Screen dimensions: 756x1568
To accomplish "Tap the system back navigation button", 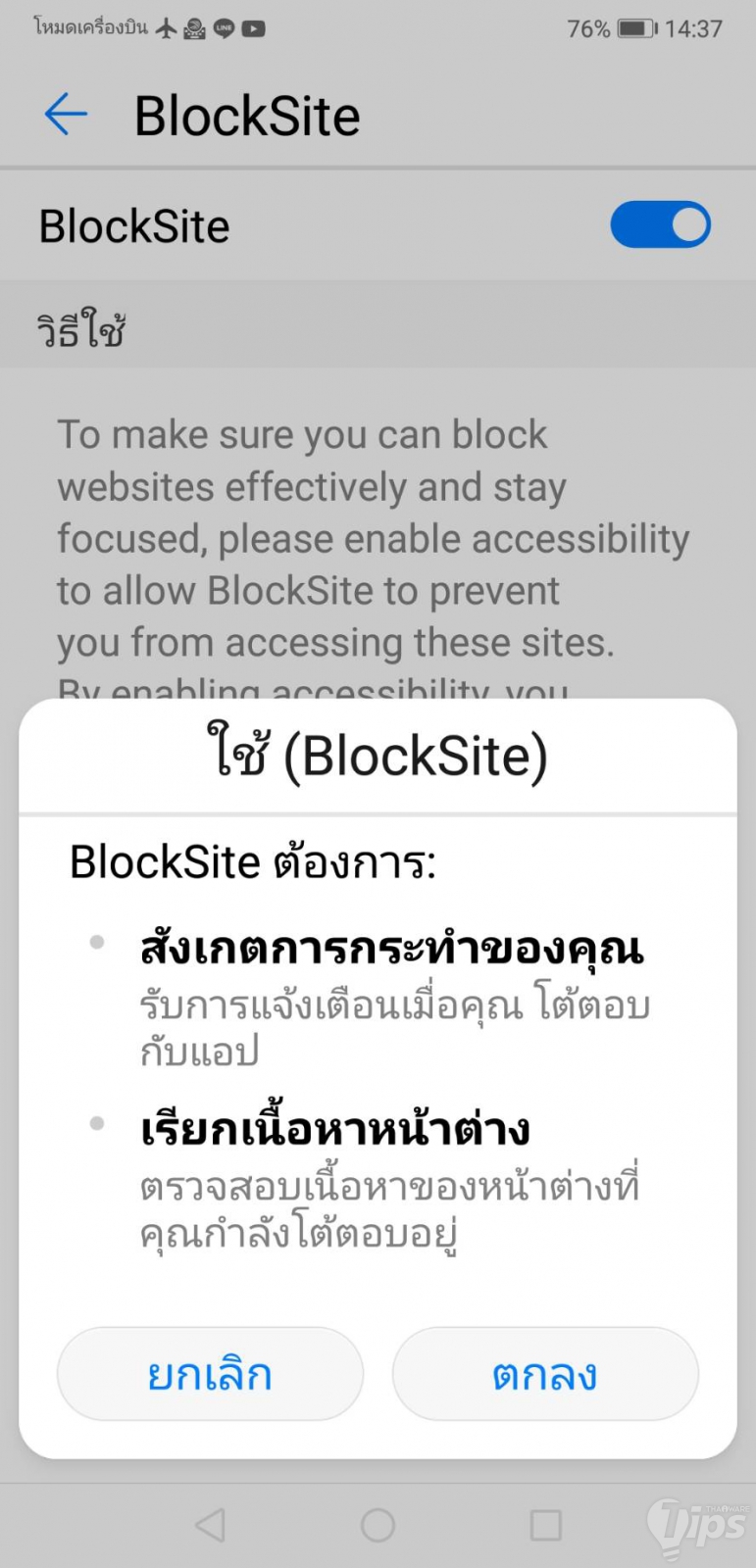I will tap(211, 1525).
